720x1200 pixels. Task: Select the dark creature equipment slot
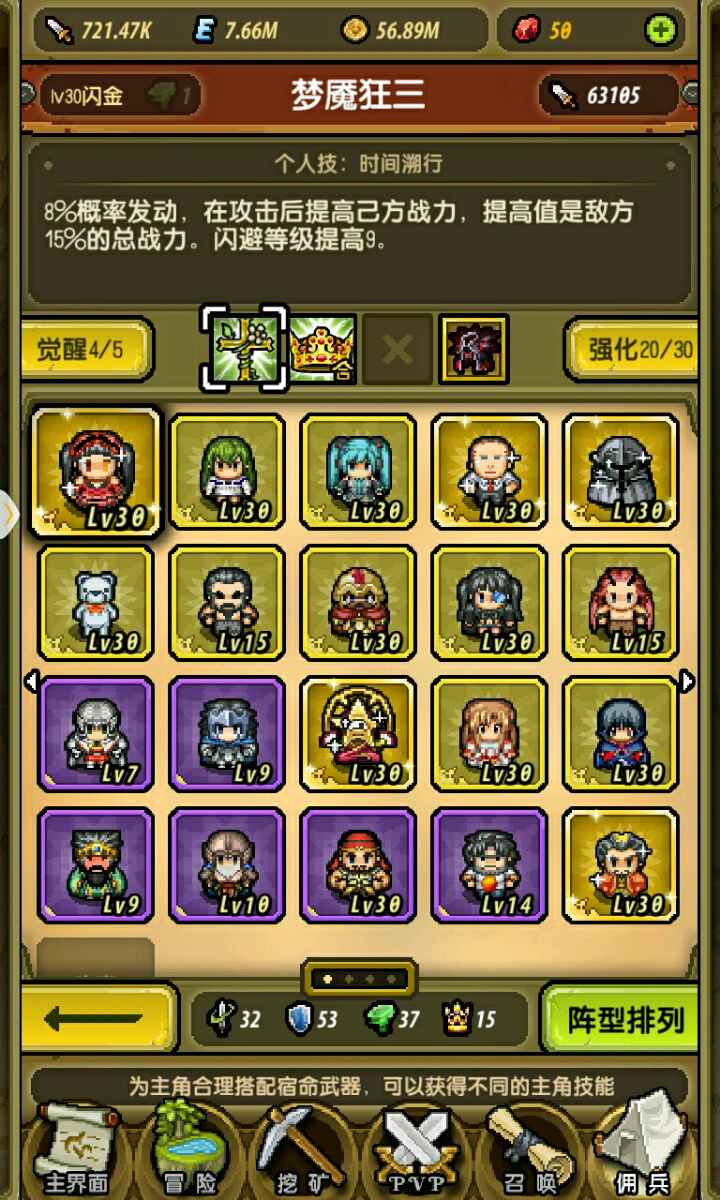point(473,349)
